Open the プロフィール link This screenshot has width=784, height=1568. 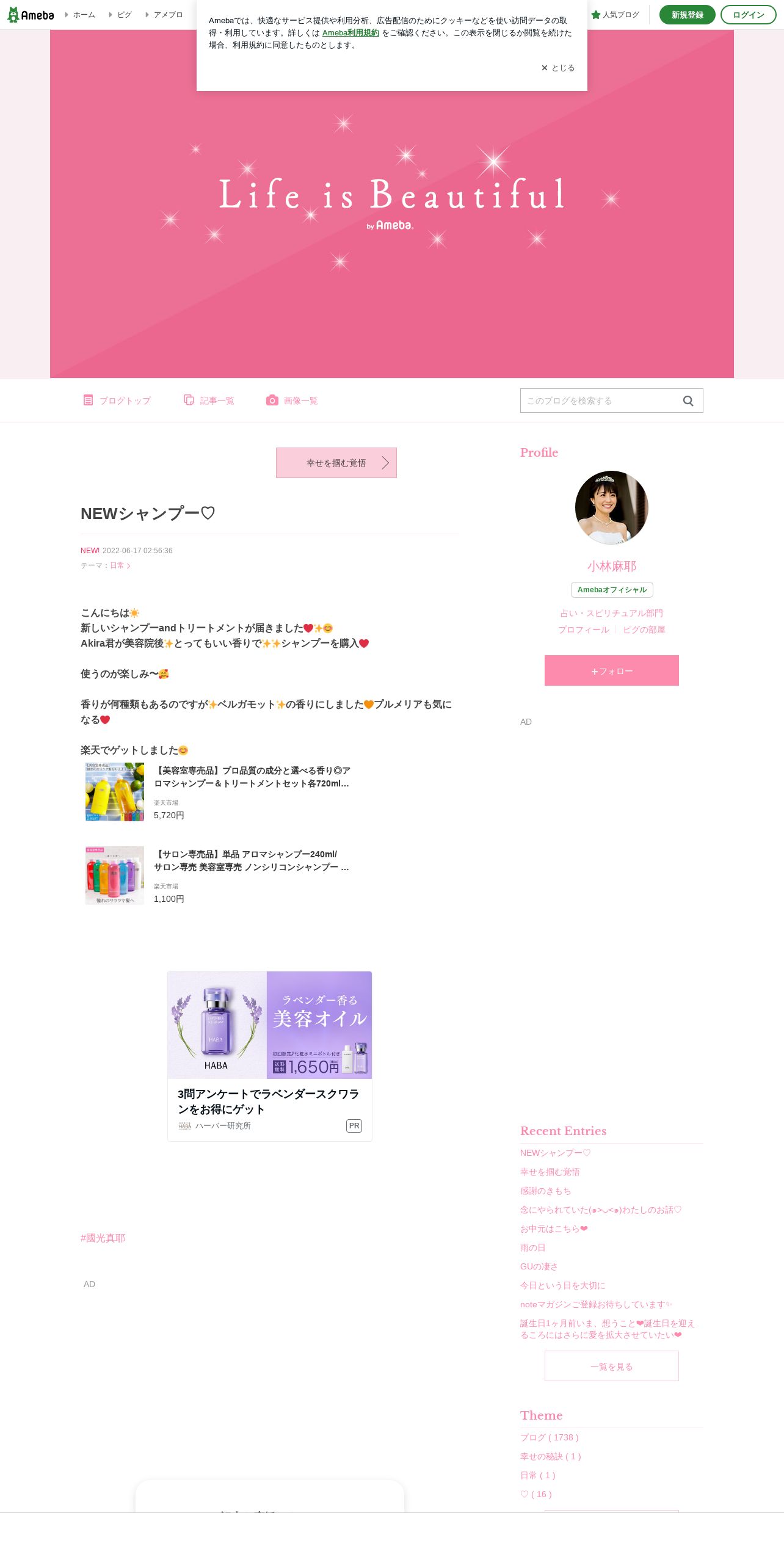pyautogui.click(x=583, y=630)
